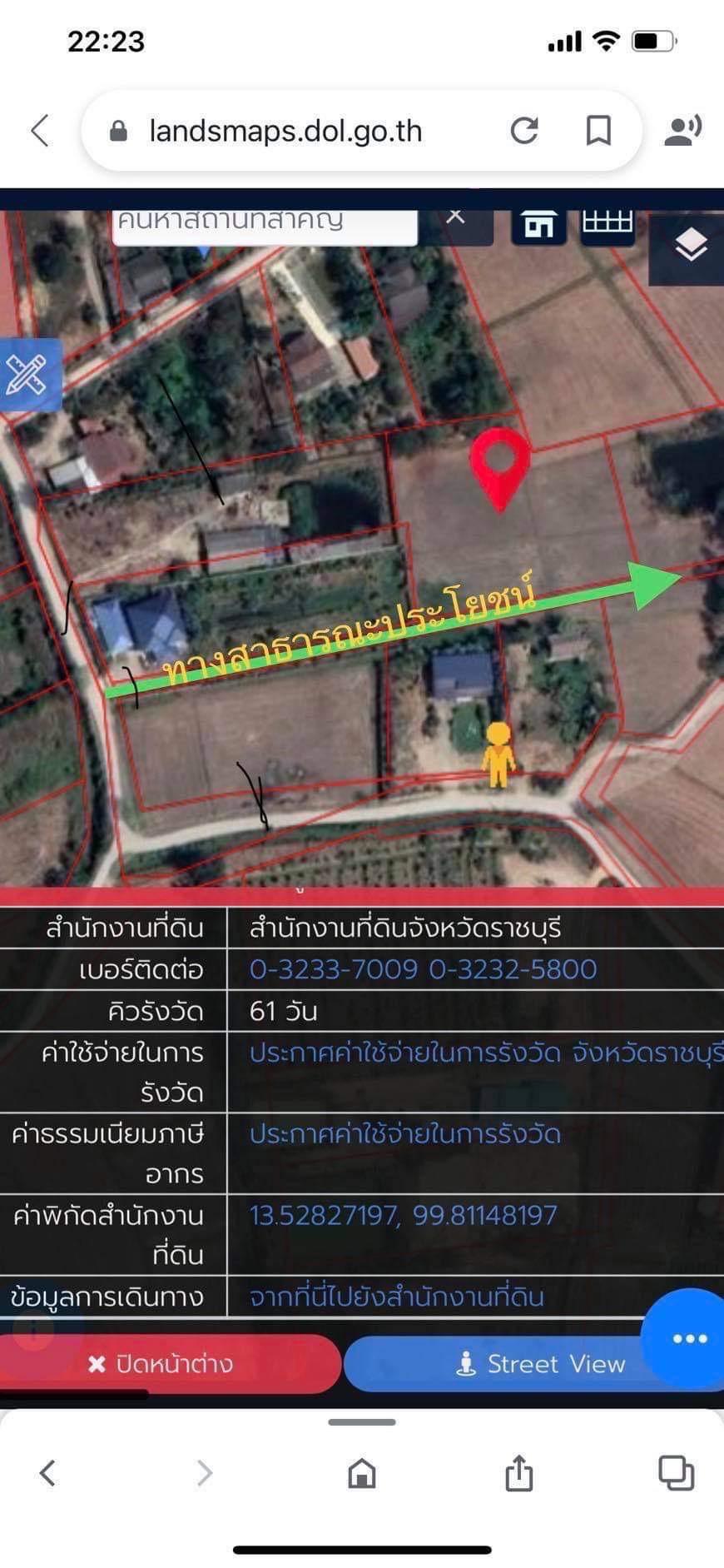This screenshot has width=724, height=1568.
Task: Reload the current page
Action: (x=524, y=131)
